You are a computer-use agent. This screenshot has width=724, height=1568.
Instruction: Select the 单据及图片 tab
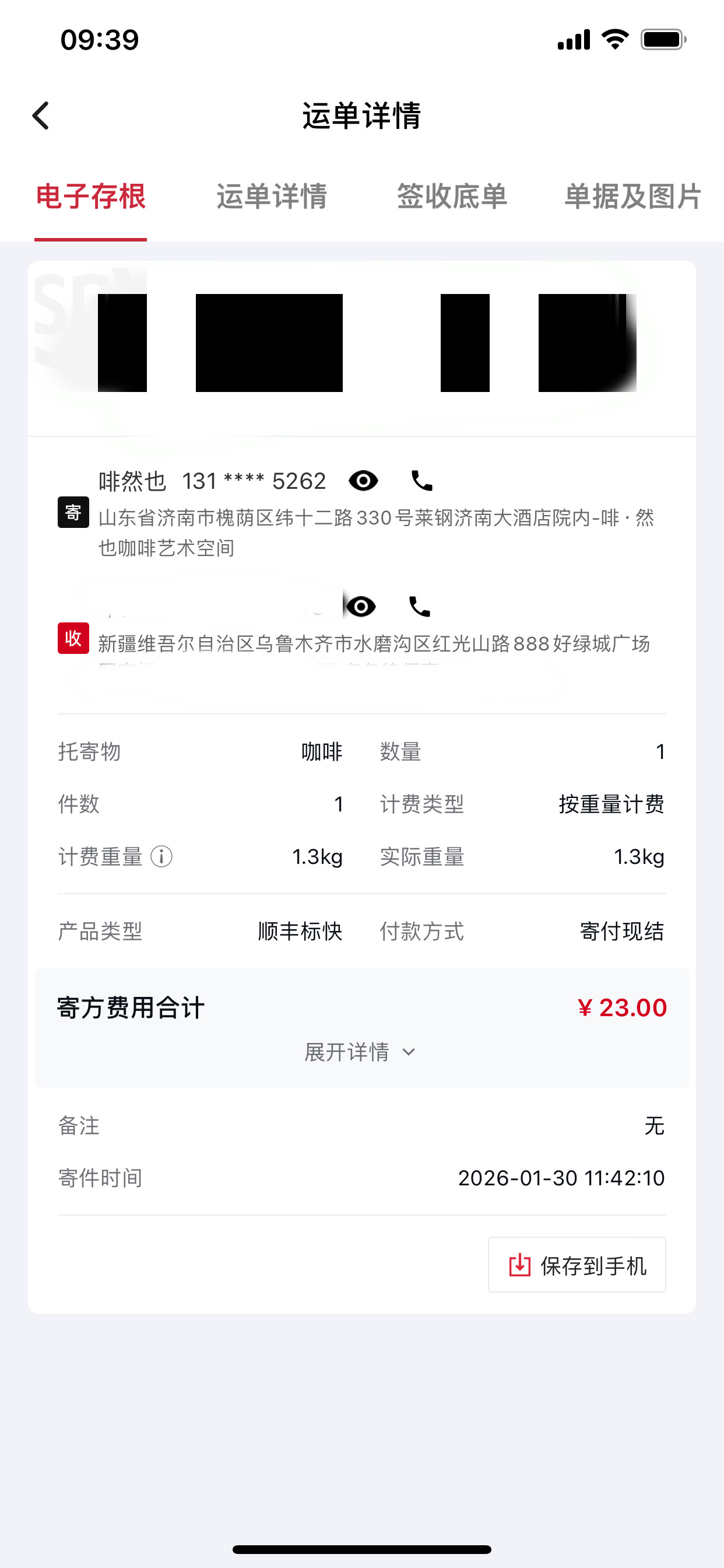632,197
